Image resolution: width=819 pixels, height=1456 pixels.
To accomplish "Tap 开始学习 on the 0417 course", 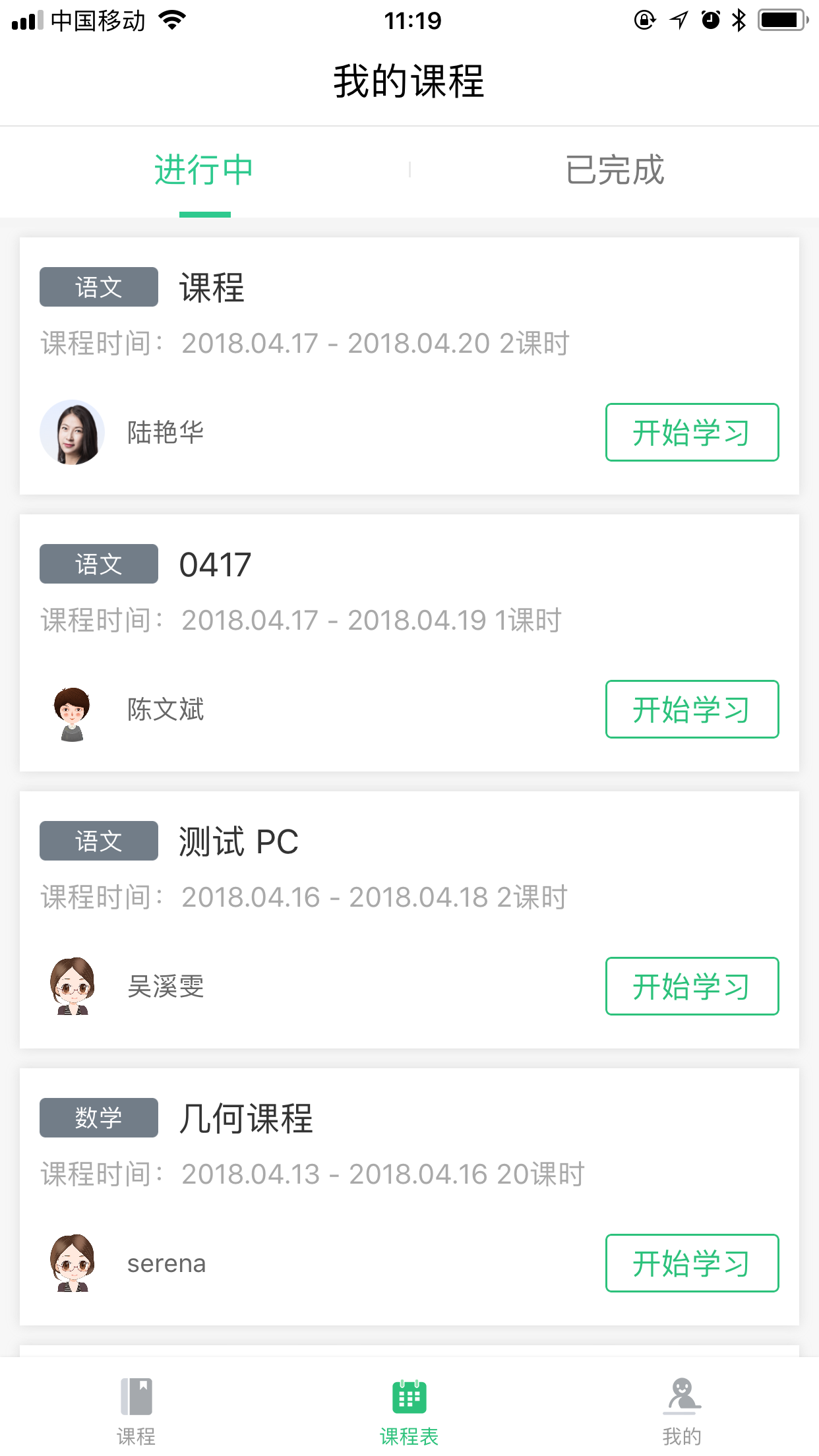I will coord(692,710).
